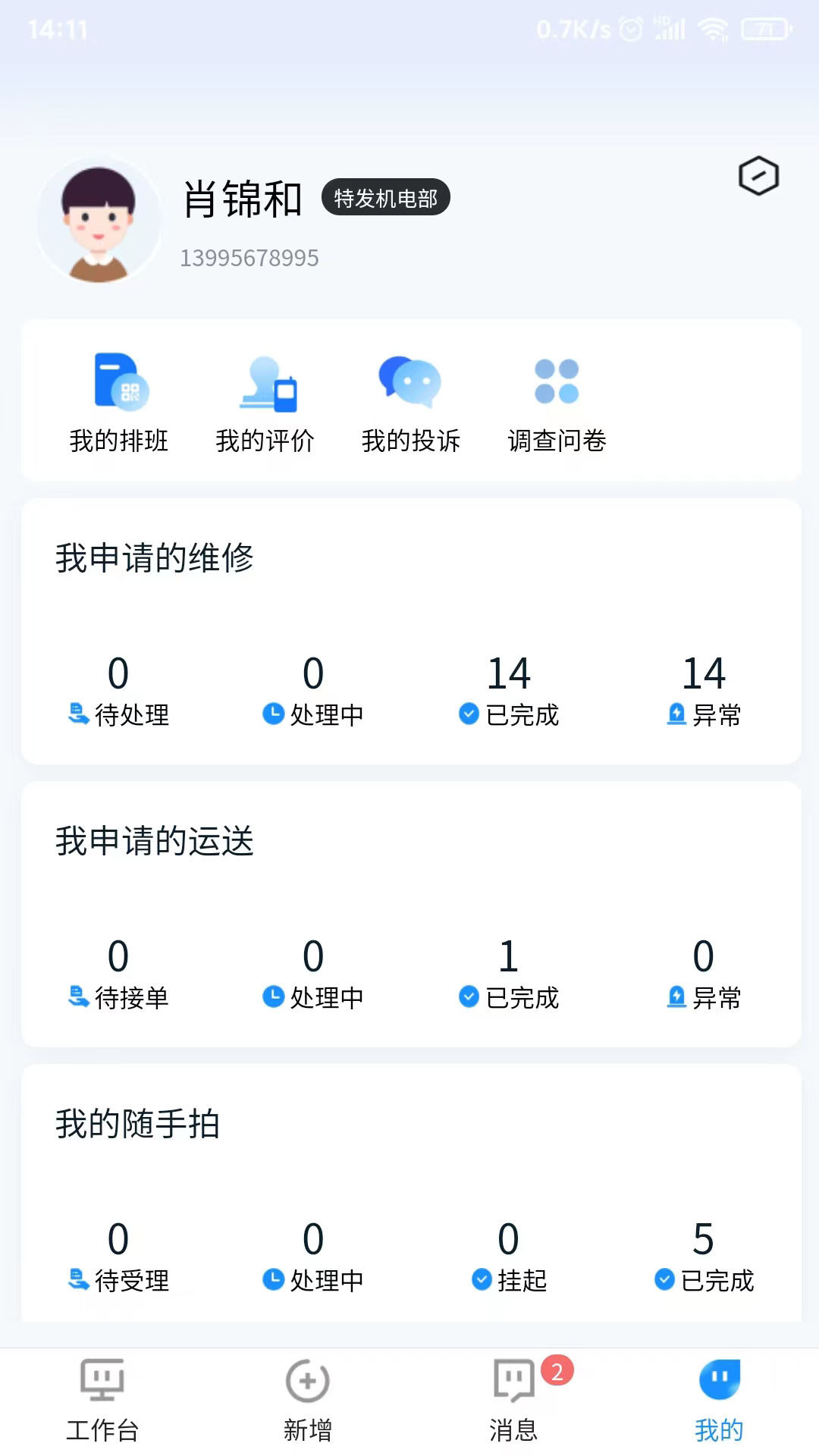The width and height of the screenshot is (819, 1456).
Task: Tap the profile avatar of 肖锦和
Action: (x=99, y=221)
